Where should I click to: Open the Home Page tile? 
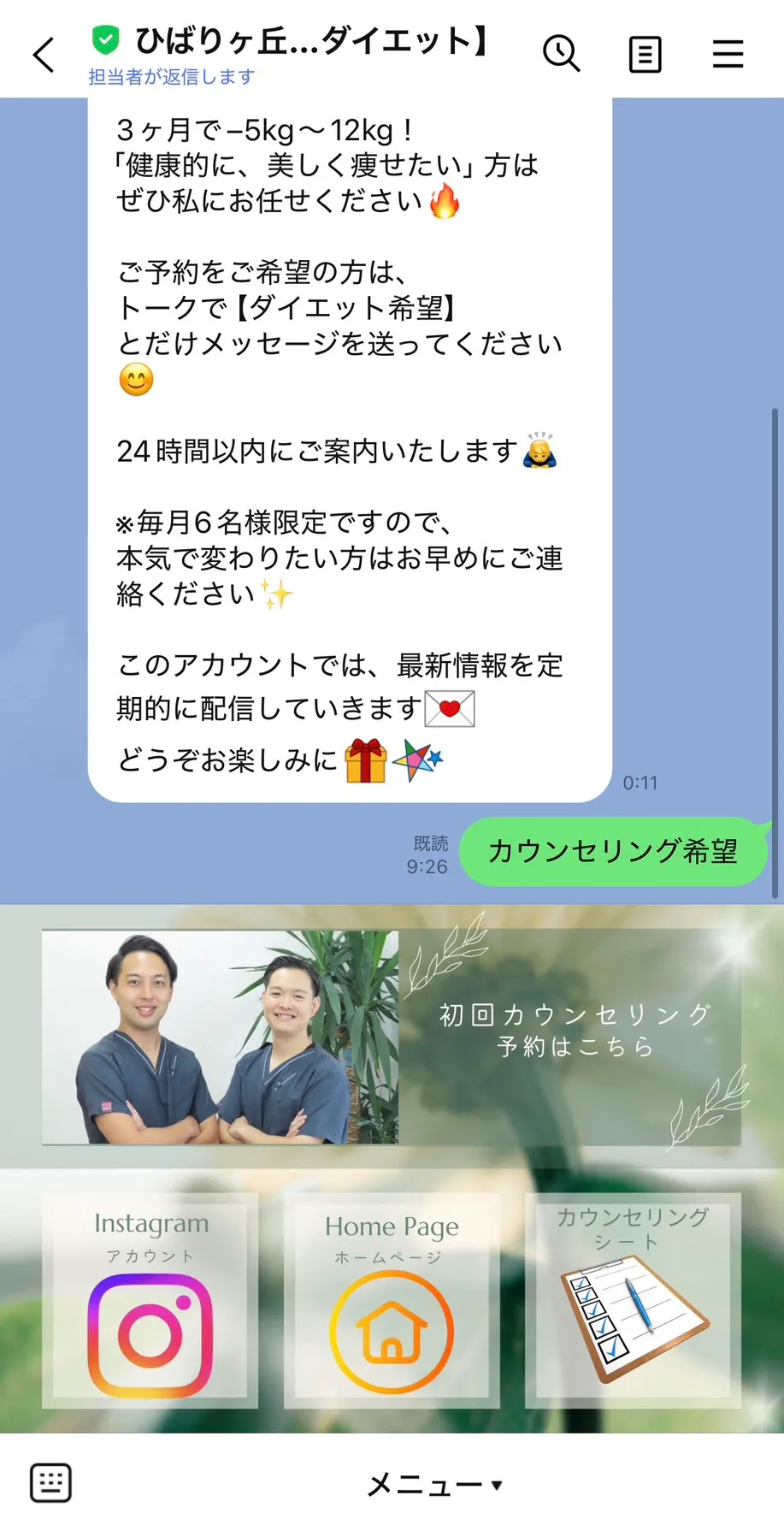392,1300
